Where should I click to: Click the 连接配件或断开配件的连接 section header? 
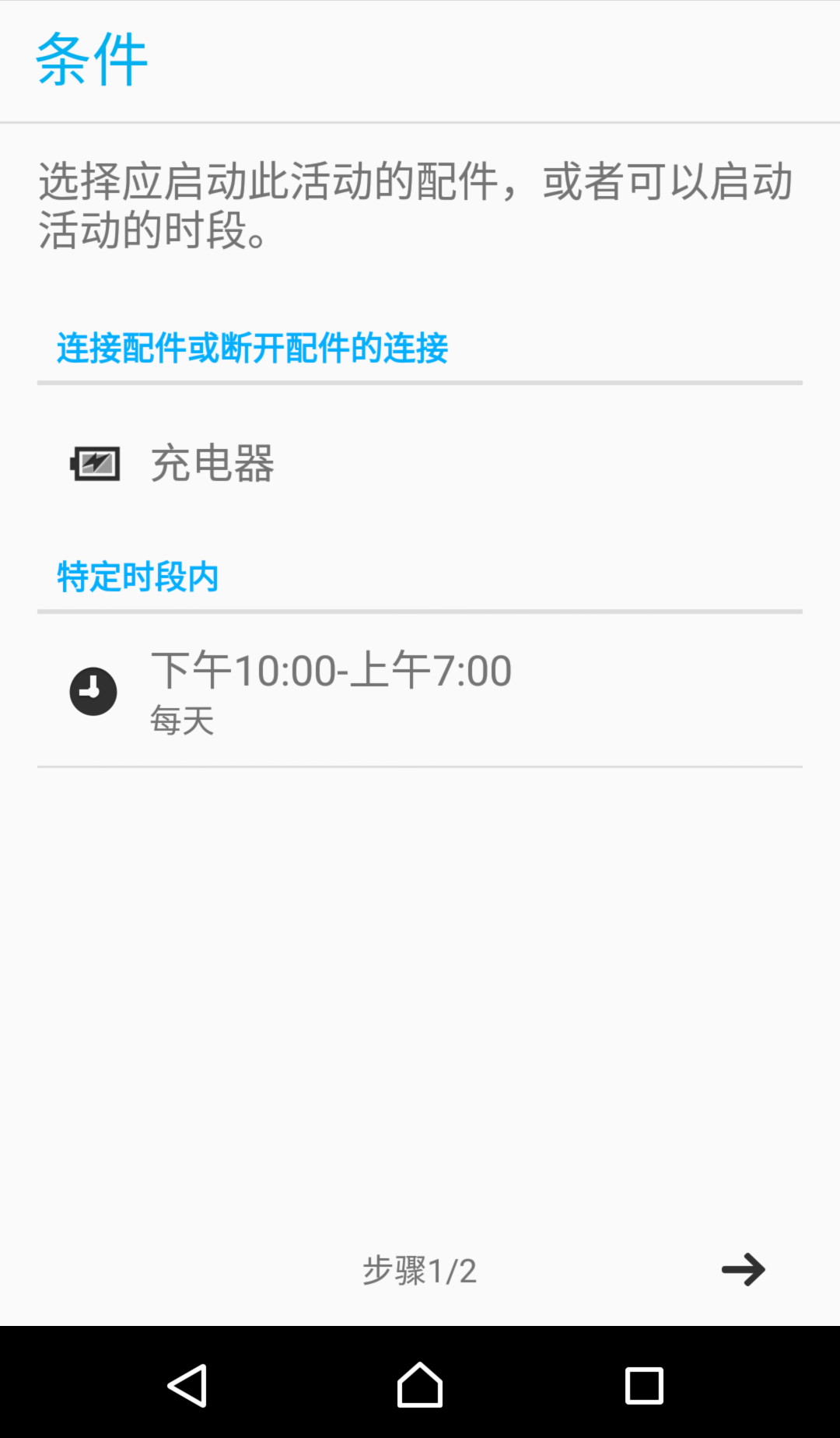pos(251,349)
